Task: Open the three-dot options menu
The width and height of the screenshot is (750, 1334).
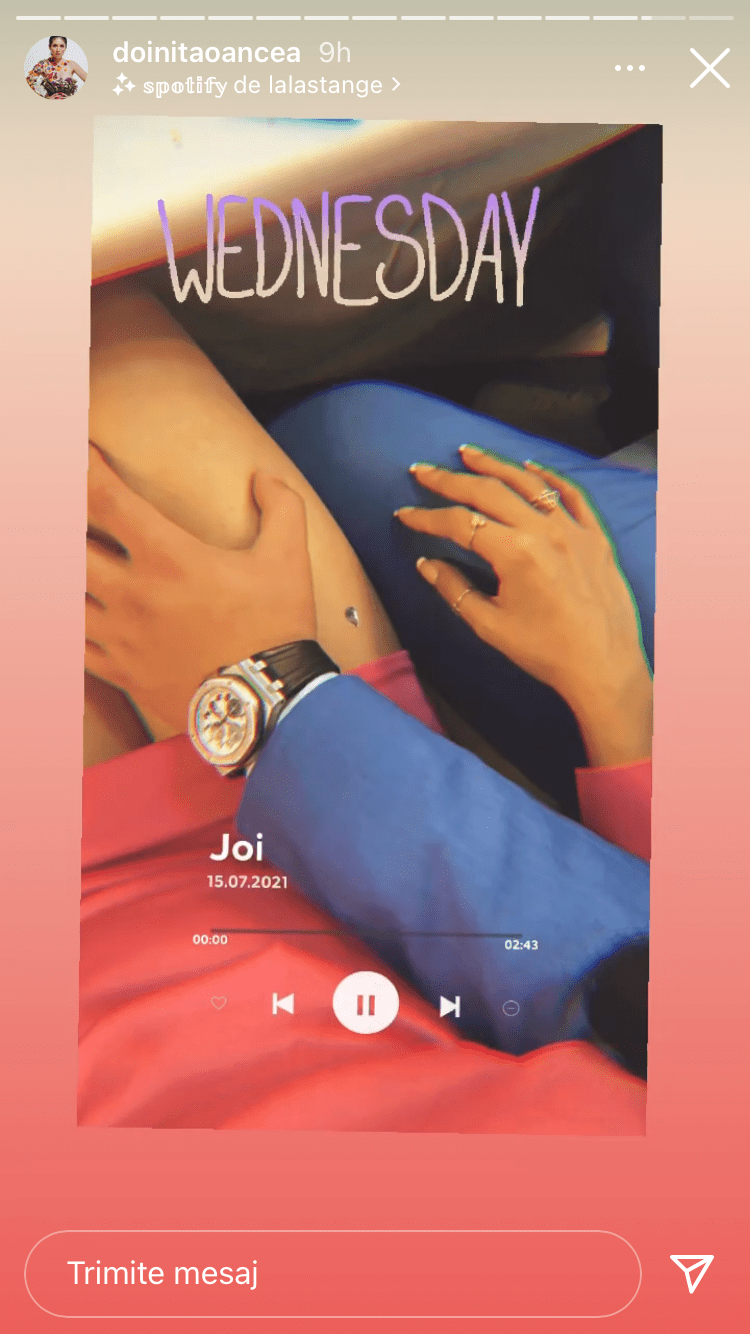Action: [630, 68]
